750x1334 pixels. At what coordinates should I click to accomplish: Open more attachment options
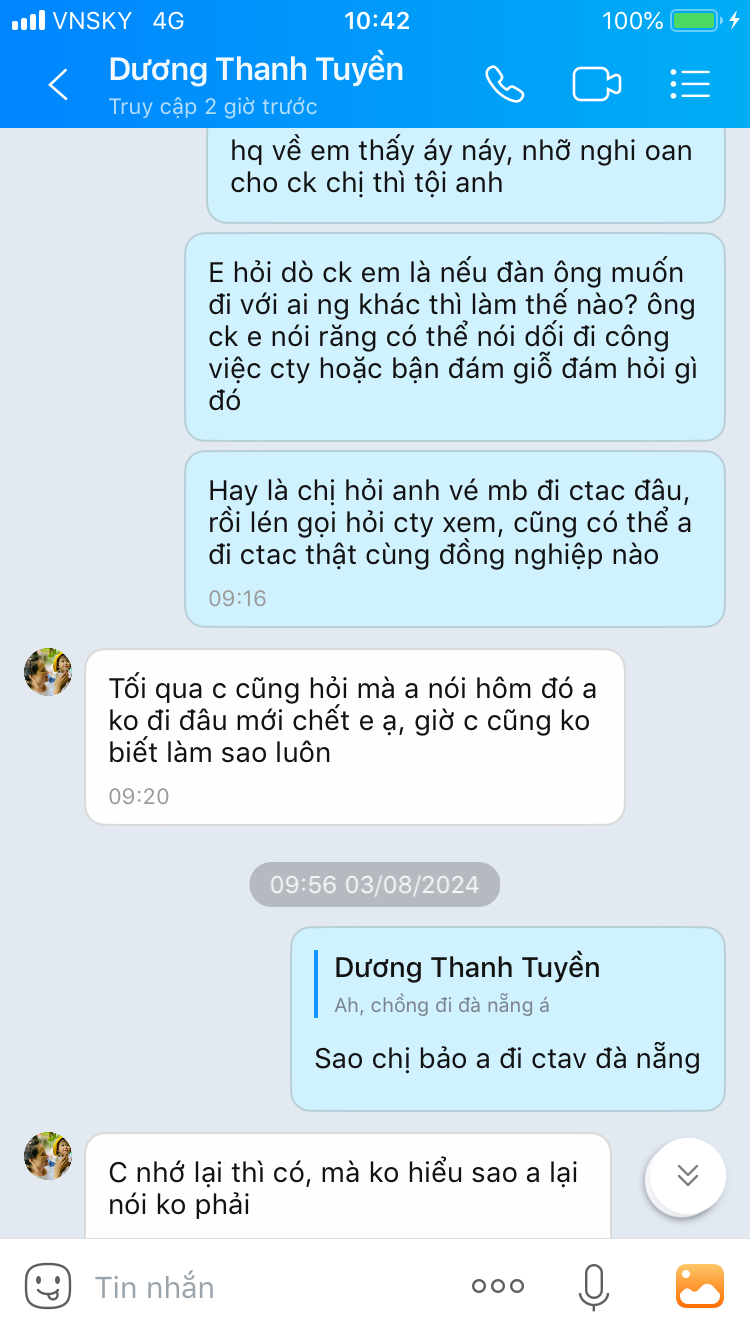(497, 1287)
